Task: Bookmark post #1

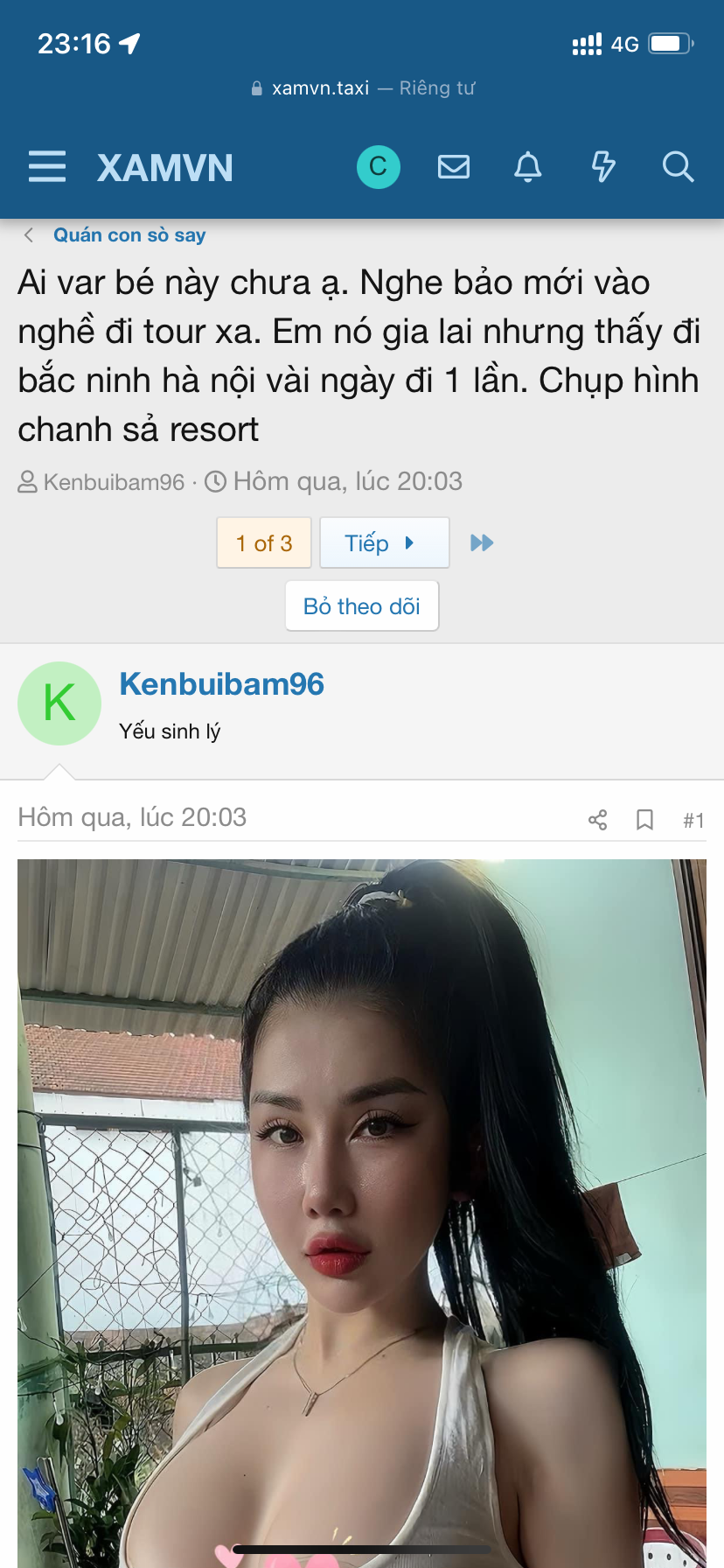Action: pos(644,820)
